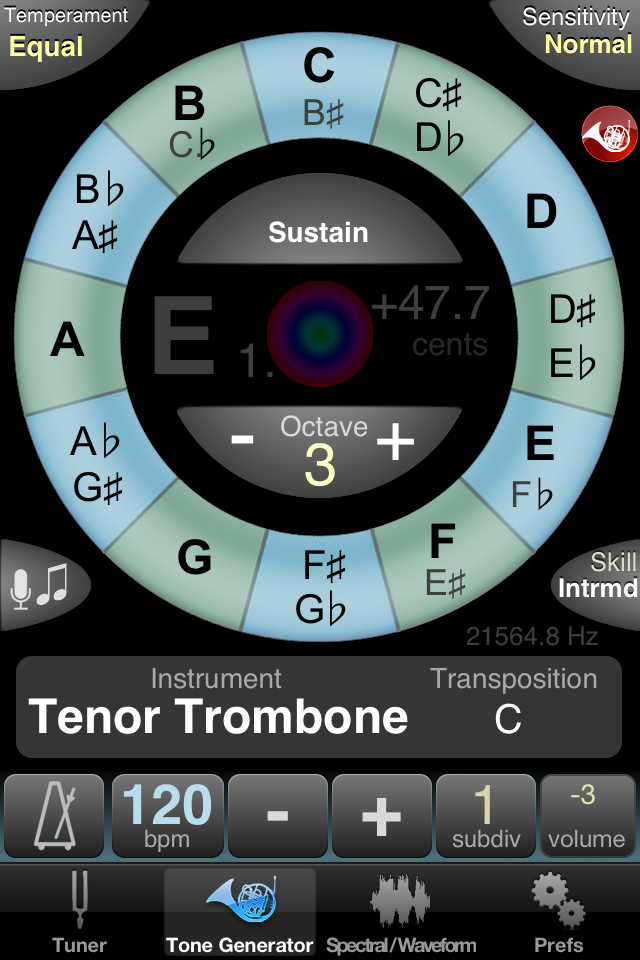Toggle the Sustain button
The width and height of the screenshot is (640, 960).
(x=318, y=233)
